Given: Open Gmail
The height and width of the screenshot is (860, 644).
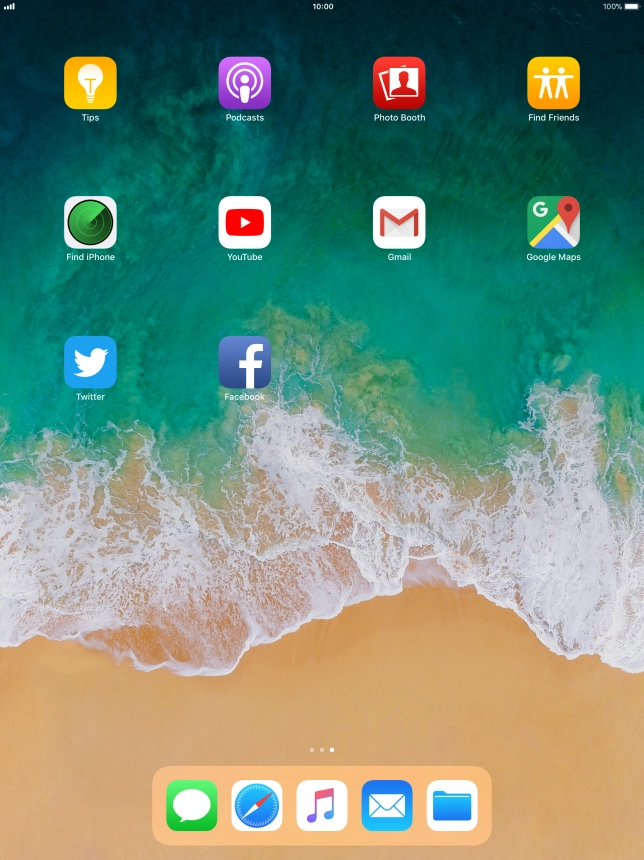Looking at the screenshot, I should click(x=399, y=222).
